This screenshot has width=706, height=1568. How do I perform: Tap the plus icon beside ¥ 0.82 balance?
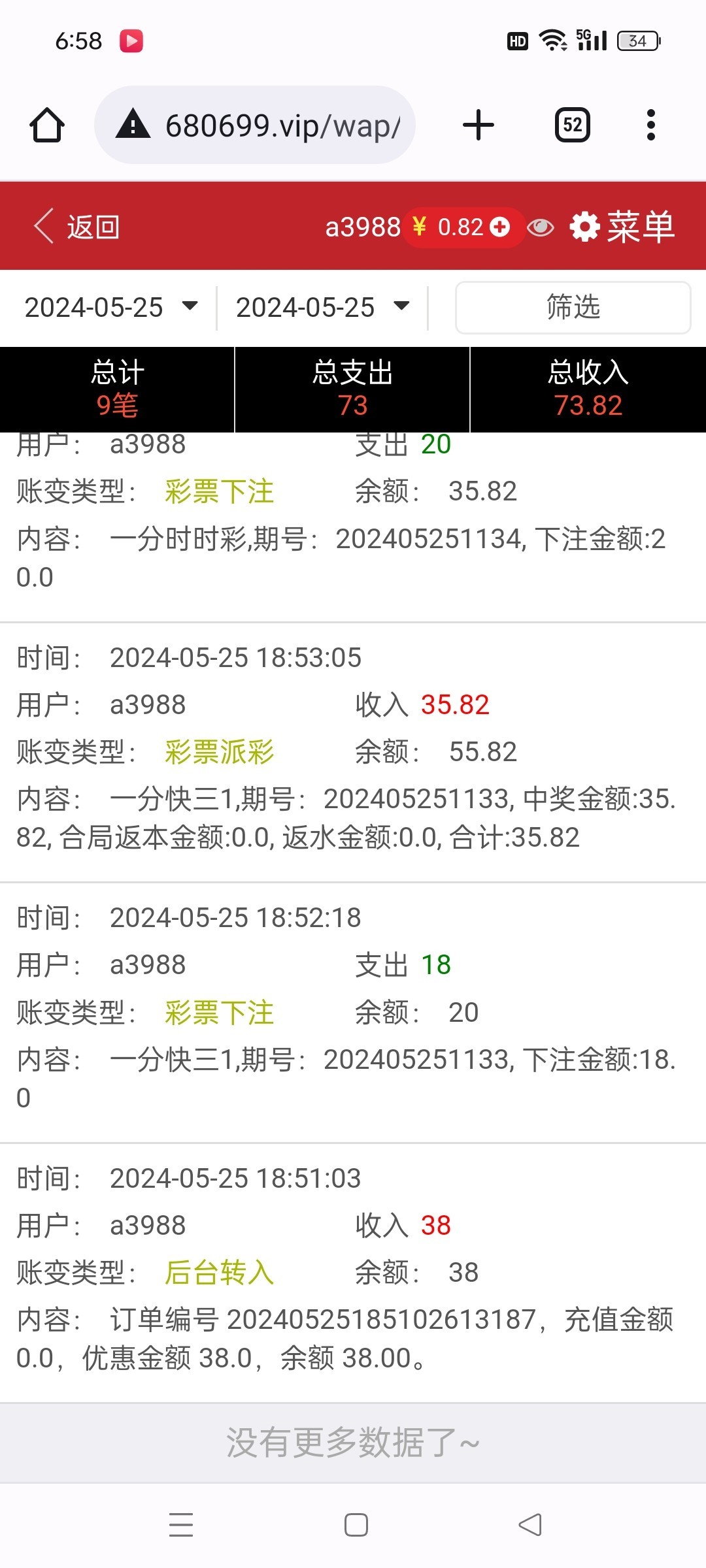[500, 227]
